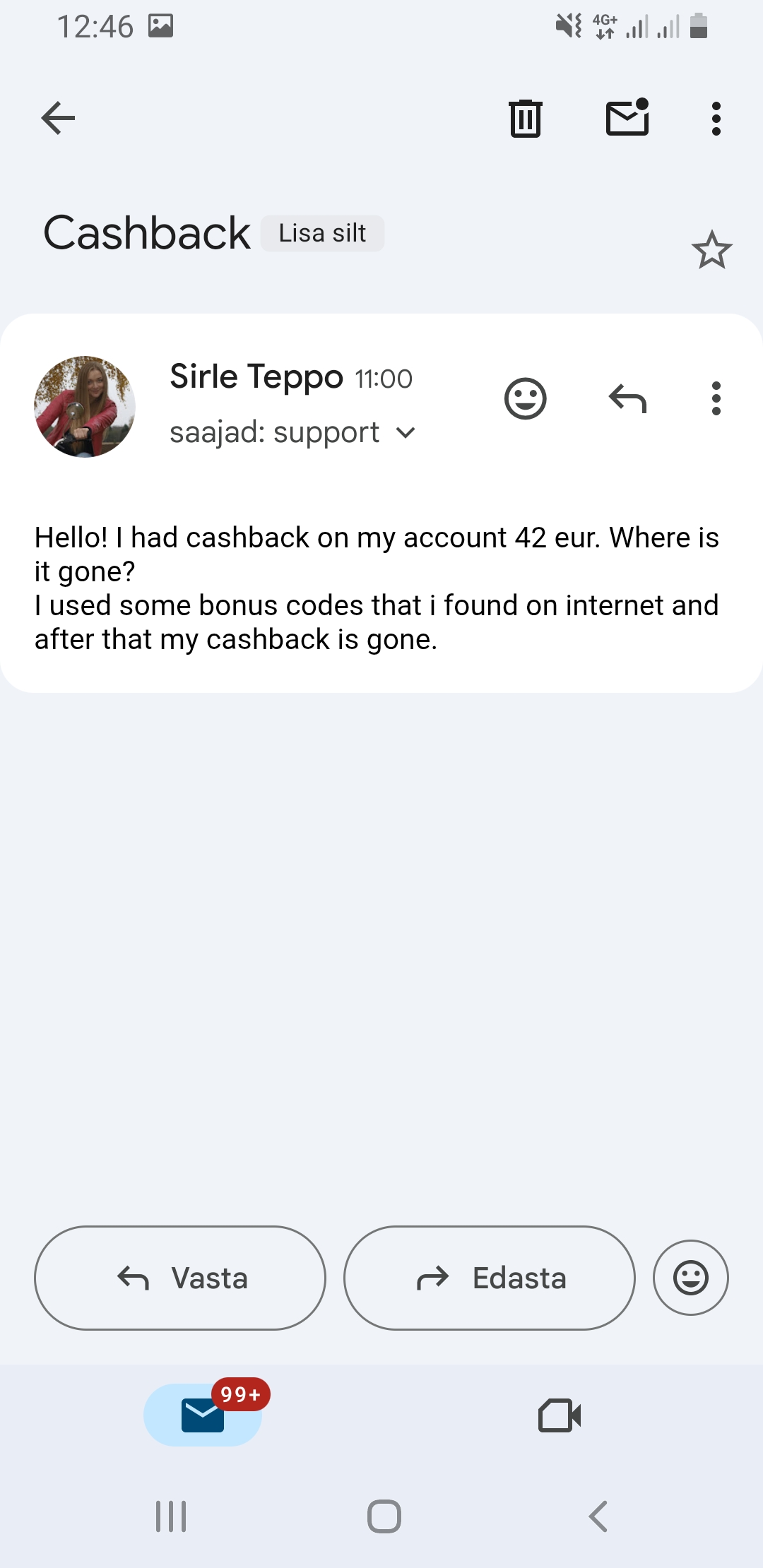Tap the "Lisa silt" add label chip
Viewport: 763px width, 1568px height.
click(x=322, y=233)
